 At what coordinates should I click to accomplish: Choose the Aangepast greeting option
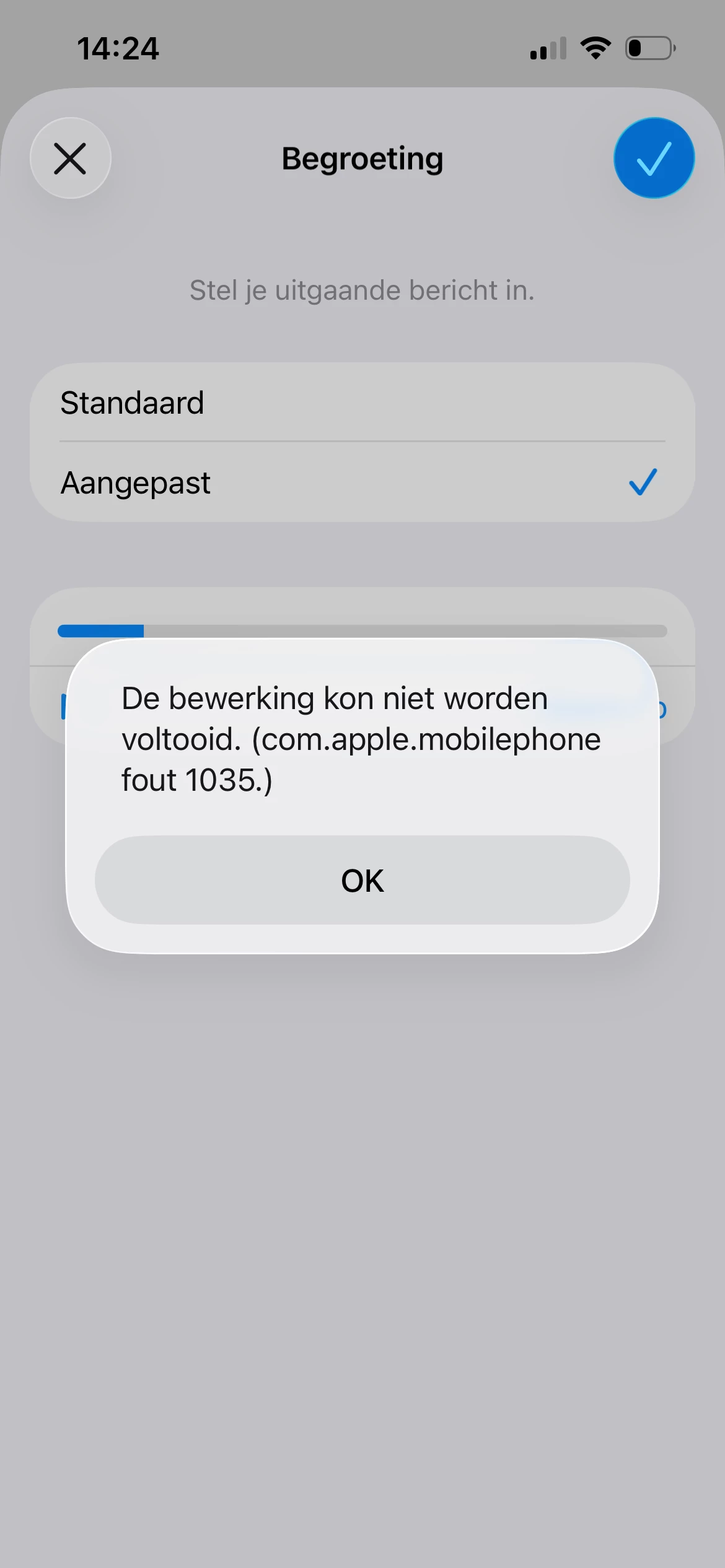pyautogui.click(x=362, y=483)
